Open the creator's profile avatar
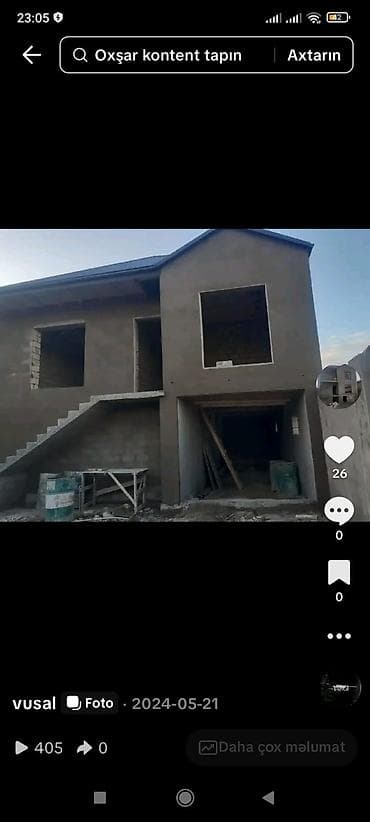The width and height of the screenshot is (370, 822). click(339, 386)
